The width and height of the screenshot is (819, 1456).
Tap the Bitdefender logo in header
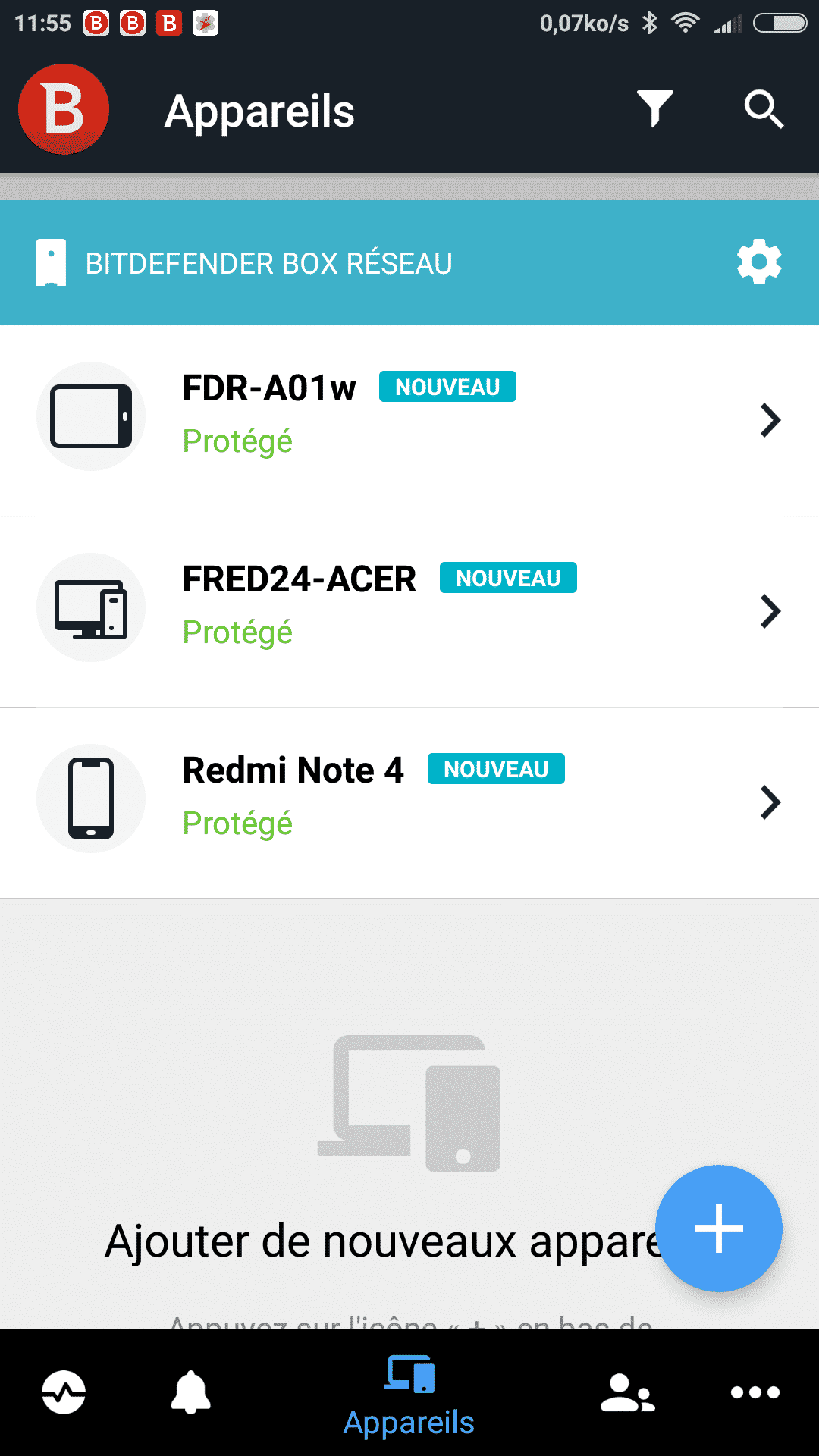[64, 109]
